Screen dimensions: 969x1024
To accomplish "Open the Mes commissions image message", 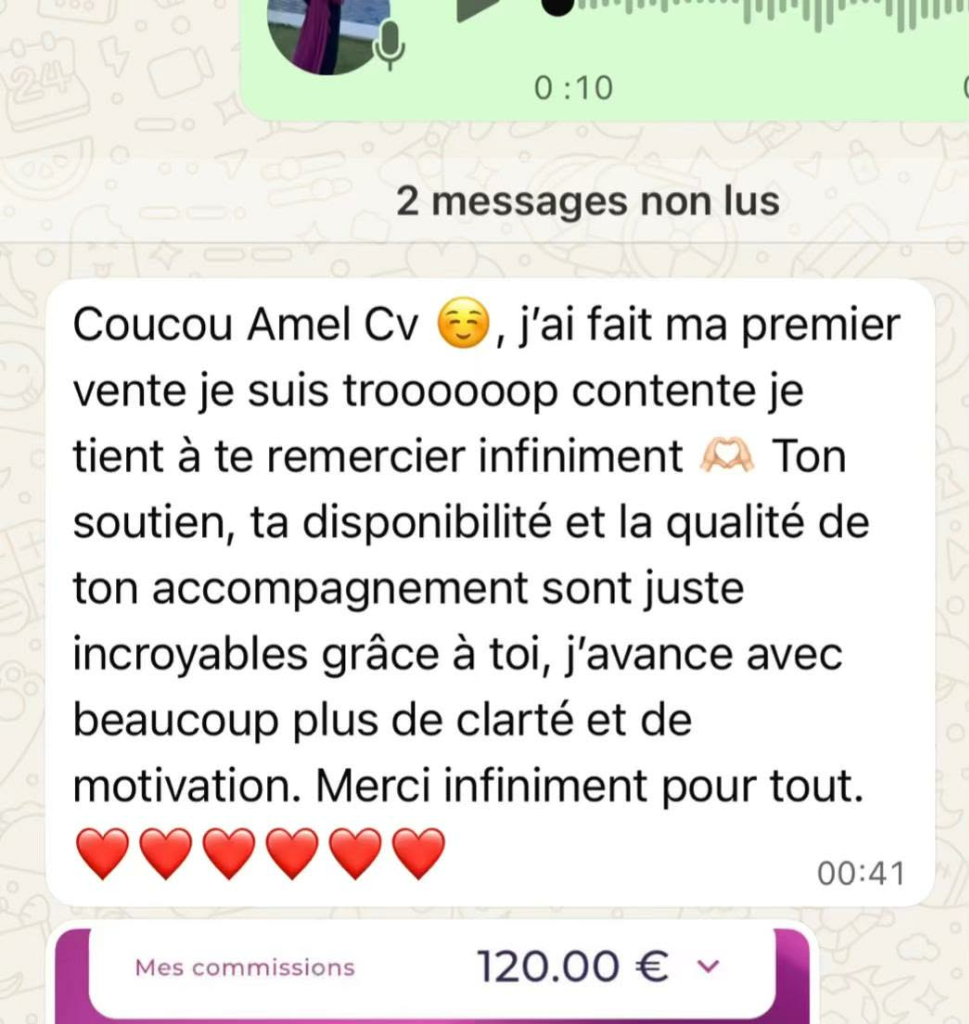I will (x=432, y=971).
